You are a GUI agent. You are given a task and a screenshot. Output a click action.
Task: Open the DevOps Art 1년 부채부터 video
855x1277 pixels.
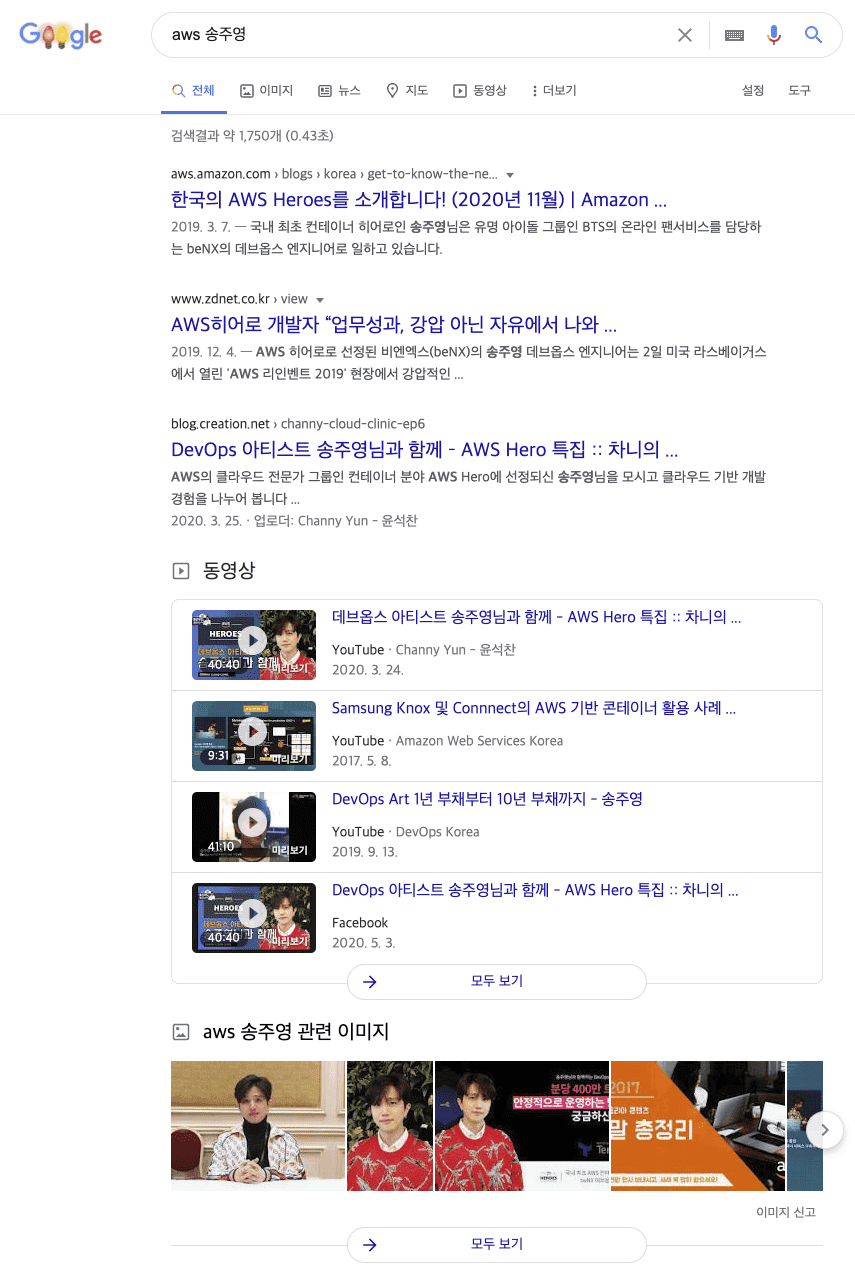tap(486, 799)
